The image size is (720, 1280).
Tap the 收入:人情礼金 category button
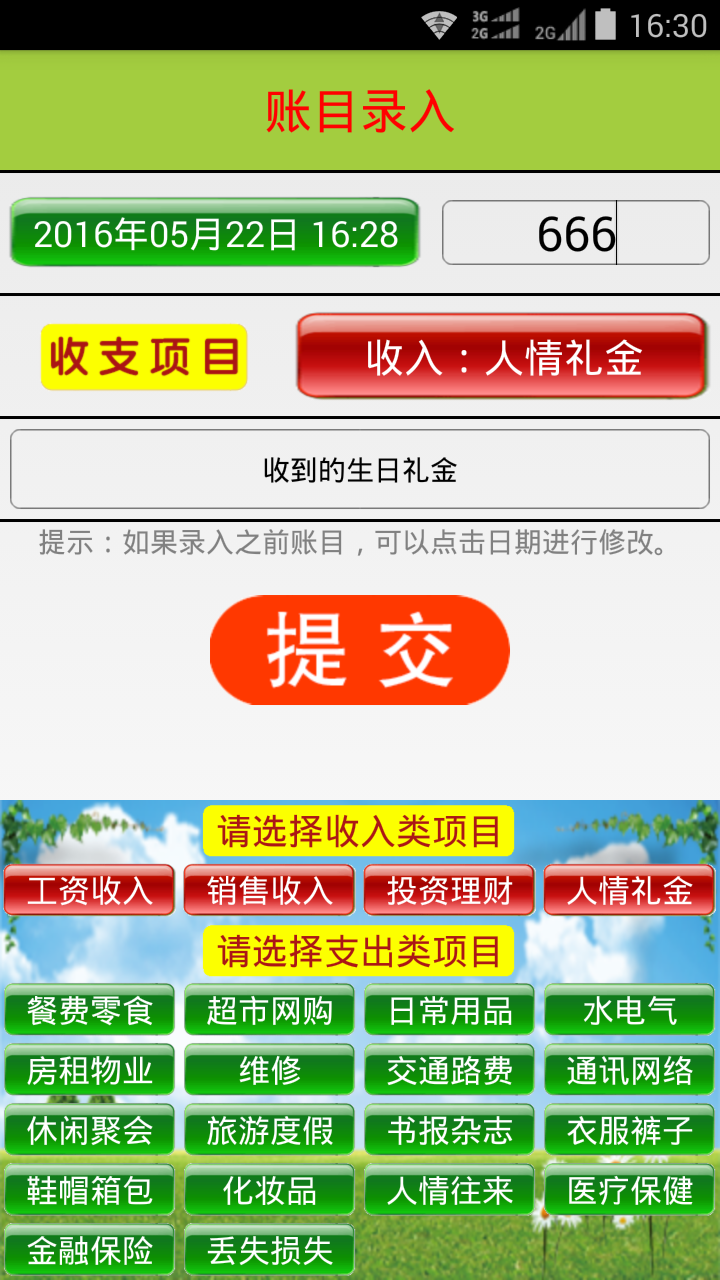(502, 357)
